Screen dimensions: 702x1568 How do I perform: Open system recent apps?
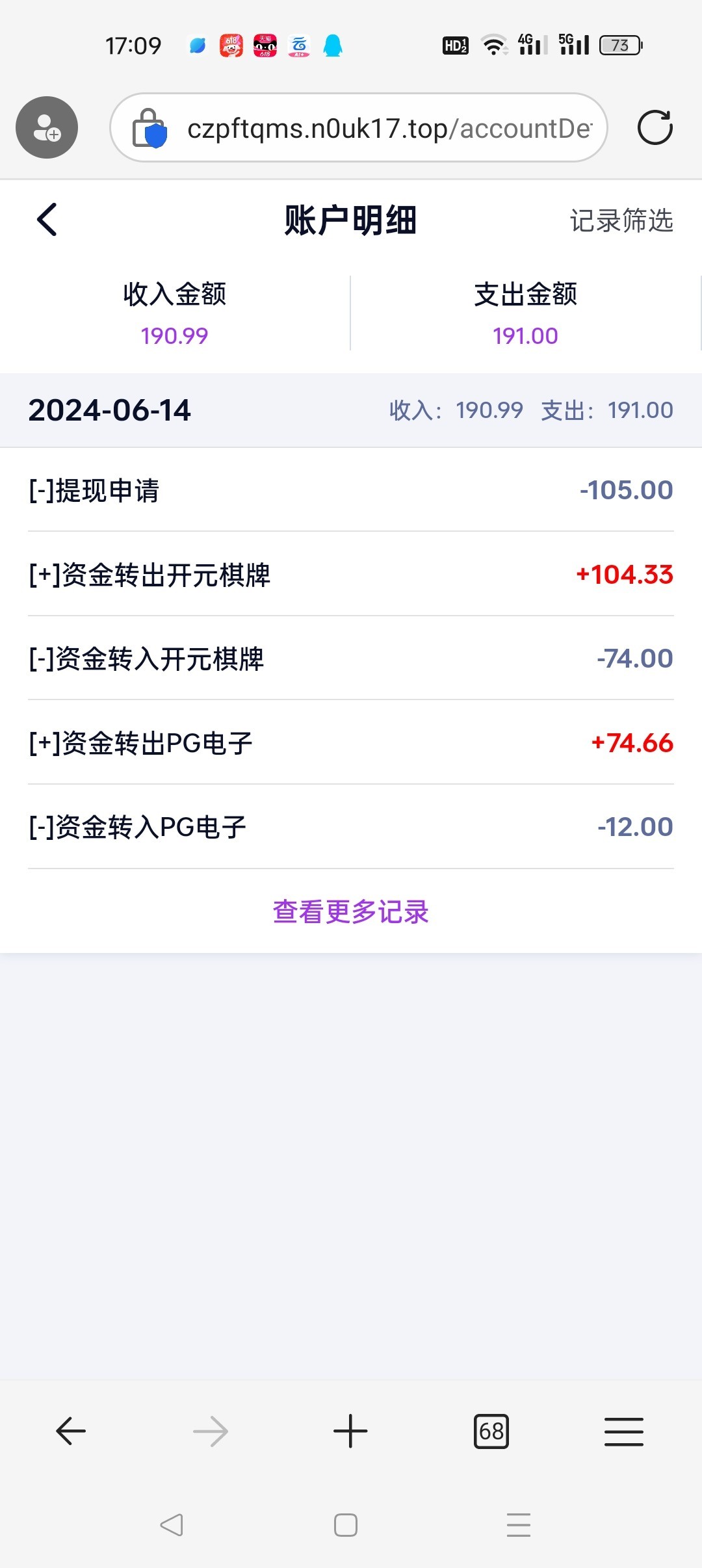point(518,1525)
